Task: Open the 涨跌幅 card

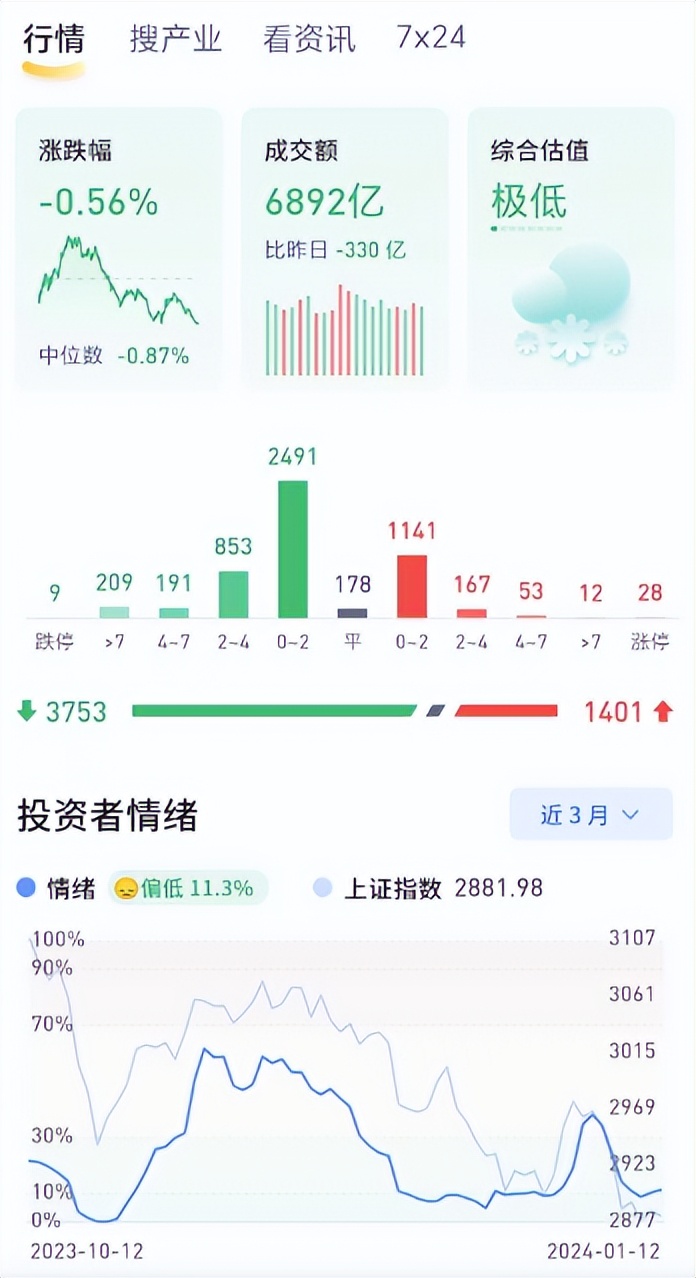Action: pyautogui.click(x=119, y=250)
